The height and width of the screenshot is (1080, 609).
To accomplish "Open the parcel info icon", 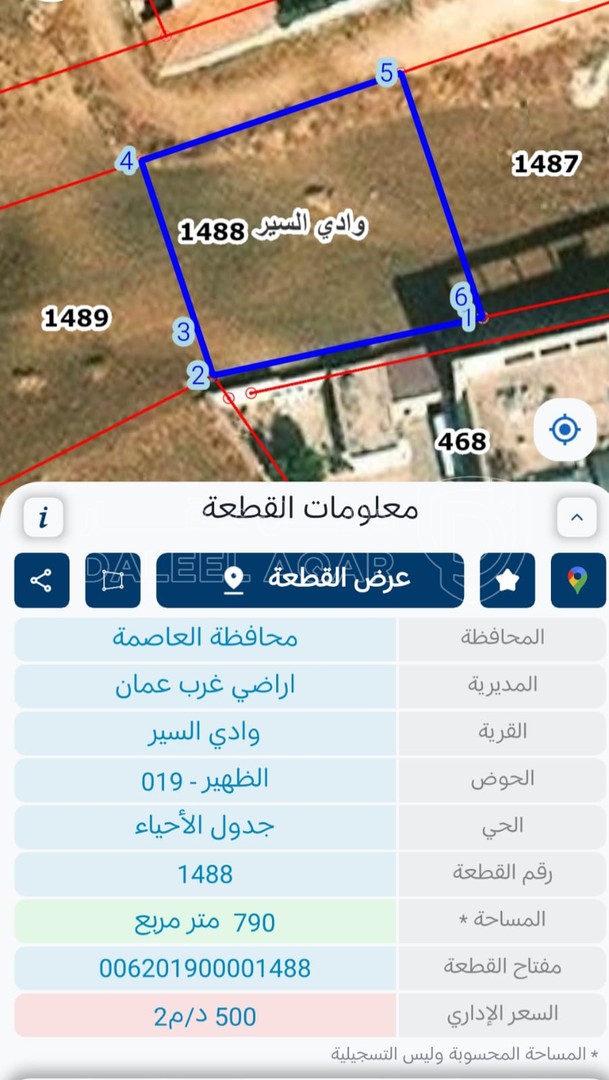I will [x=42, y=517].
